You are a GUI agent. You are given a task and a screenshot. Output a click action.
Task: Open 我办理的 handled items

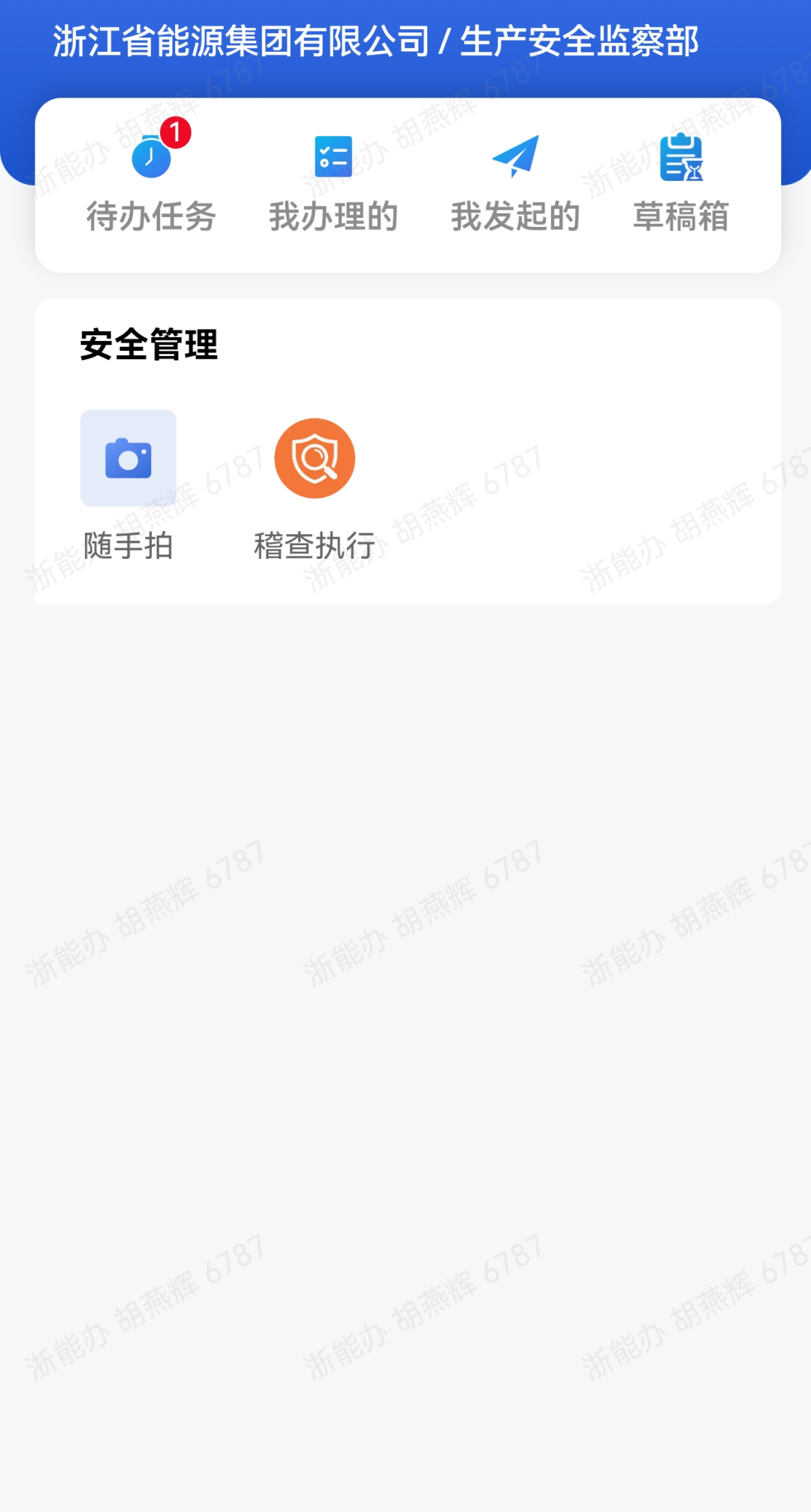tap(333, 183)
